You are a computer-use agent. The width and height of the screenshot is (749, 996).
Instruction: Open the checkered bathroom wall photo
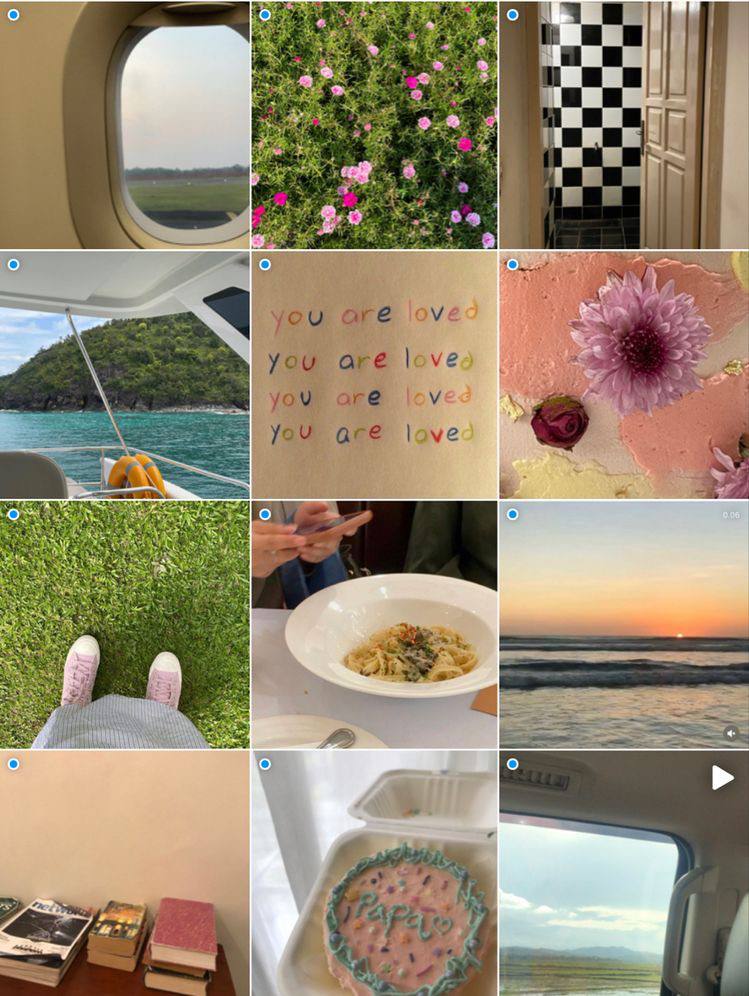pyautogui.click(x=624, y=125)
